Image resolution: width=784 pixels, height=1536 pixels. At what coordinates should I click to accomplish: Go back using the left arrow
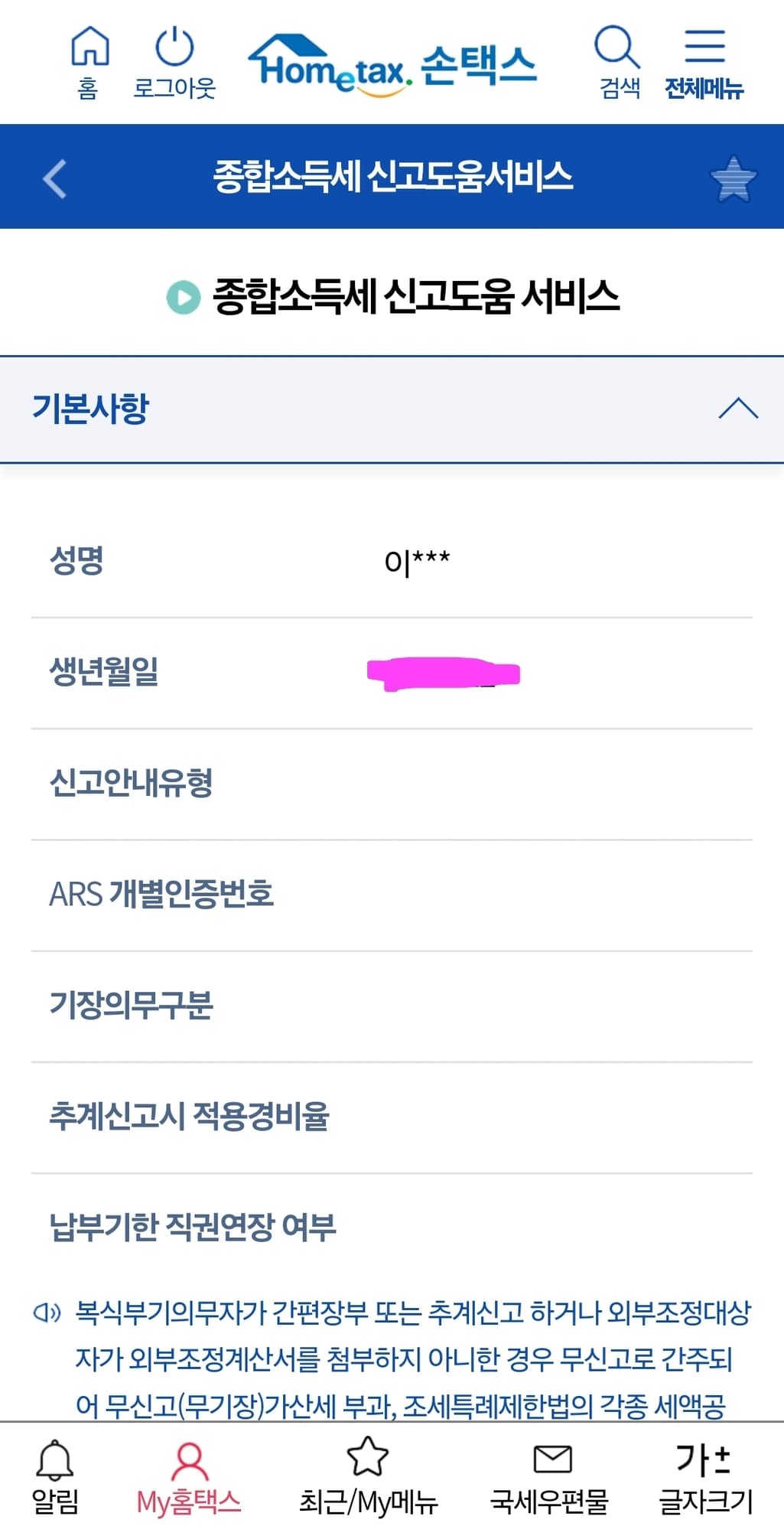pyautogui.click(x=54, y=178)
